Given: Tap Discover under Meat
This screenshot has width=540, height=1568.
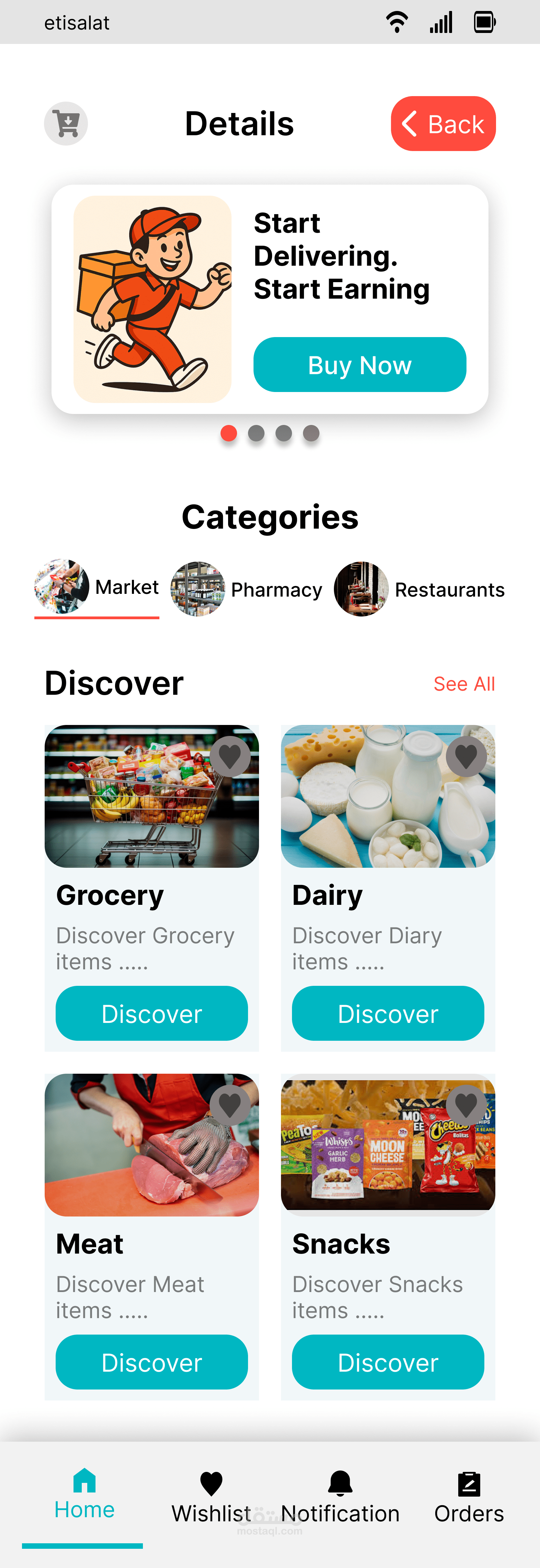Looking at the screenshot, I should (152, 1362).
